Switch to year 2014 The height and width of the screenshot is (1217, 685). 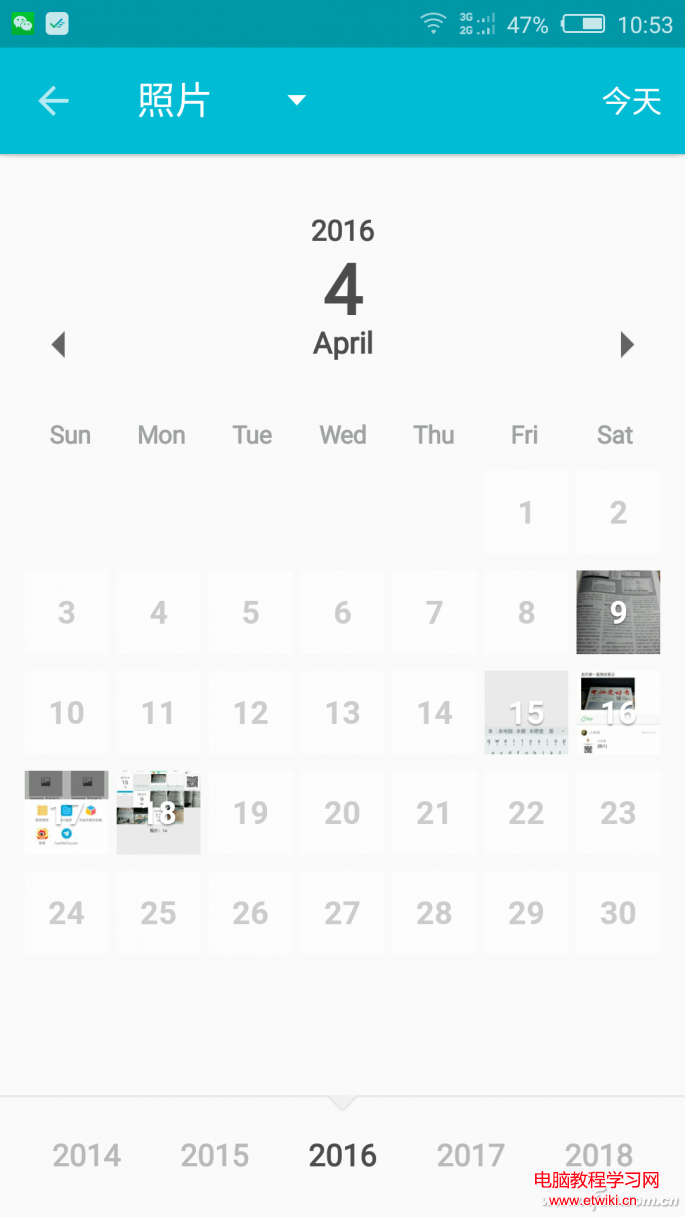click(x=87, y=1156)
